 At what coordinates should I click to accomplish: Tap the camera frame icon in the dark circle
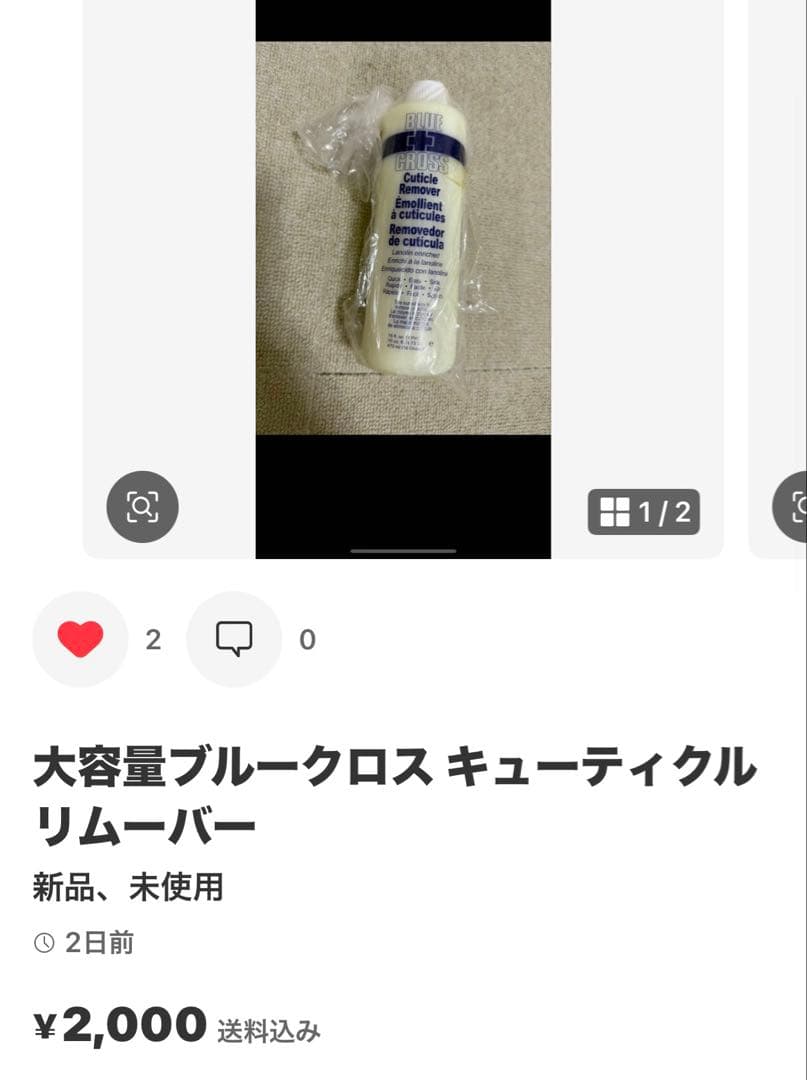pyautogui.click(x=142, y=507)
